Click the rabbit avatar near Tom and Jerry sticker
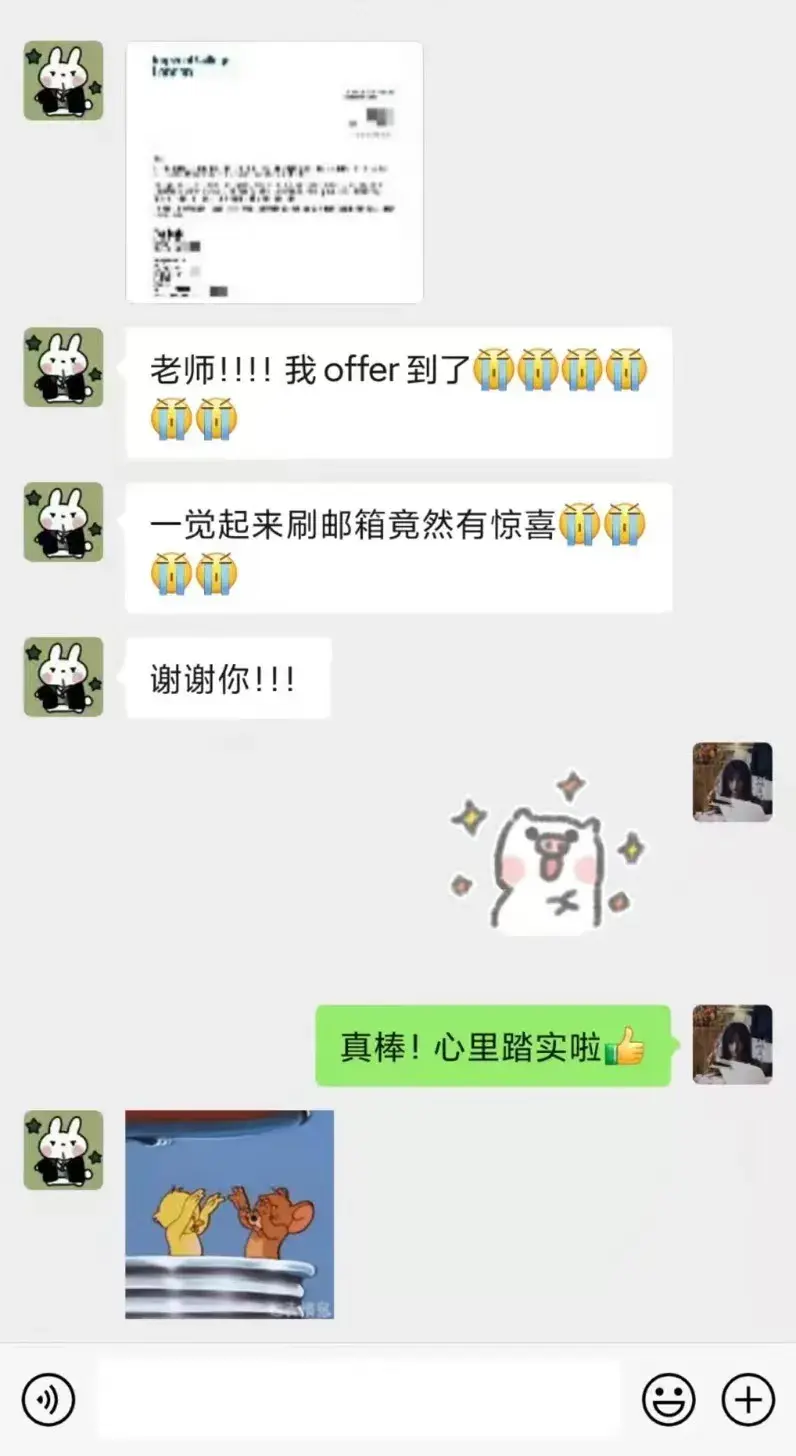796x1456 pixels. (x=62, y=1148)
